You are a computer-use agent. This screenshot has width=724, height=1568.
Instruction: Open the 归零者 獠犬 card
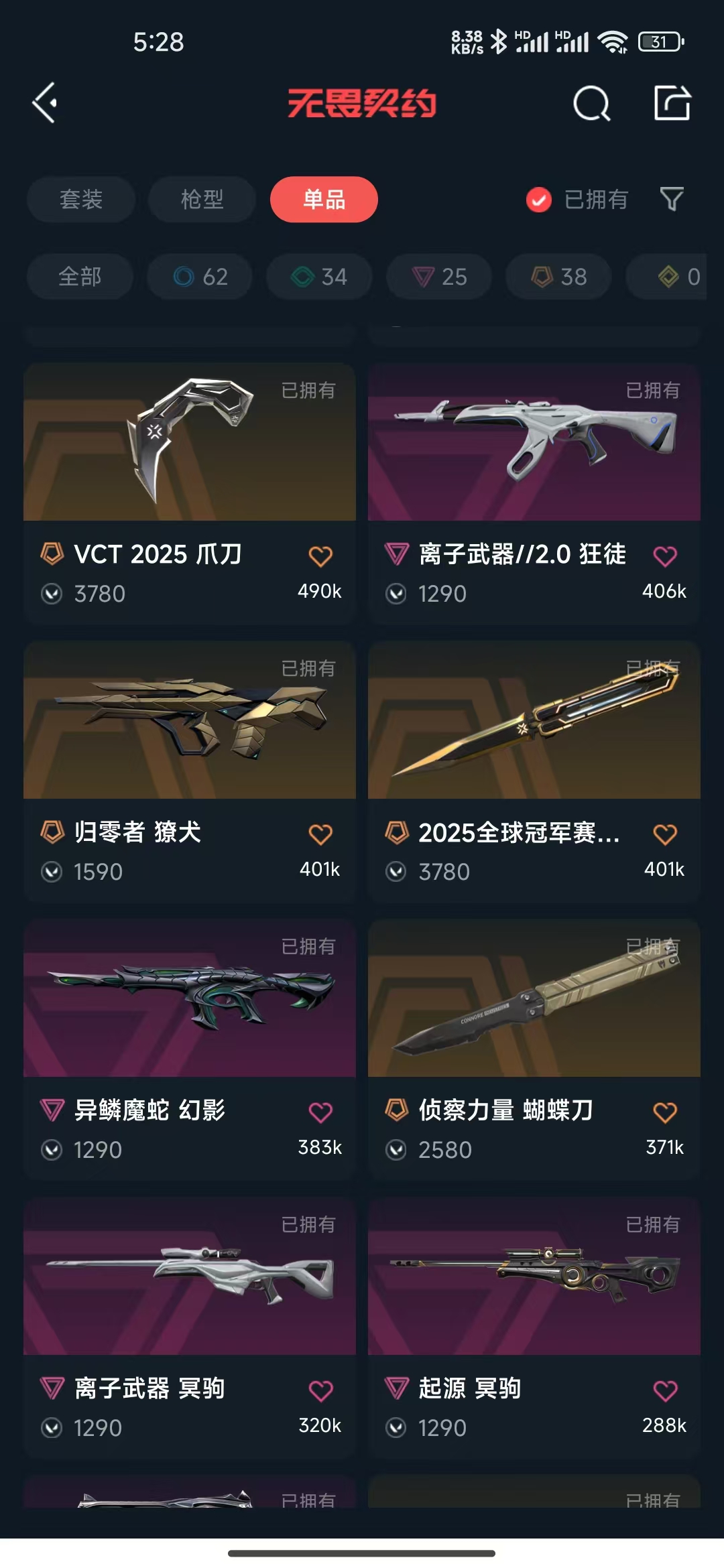[190, 772]
